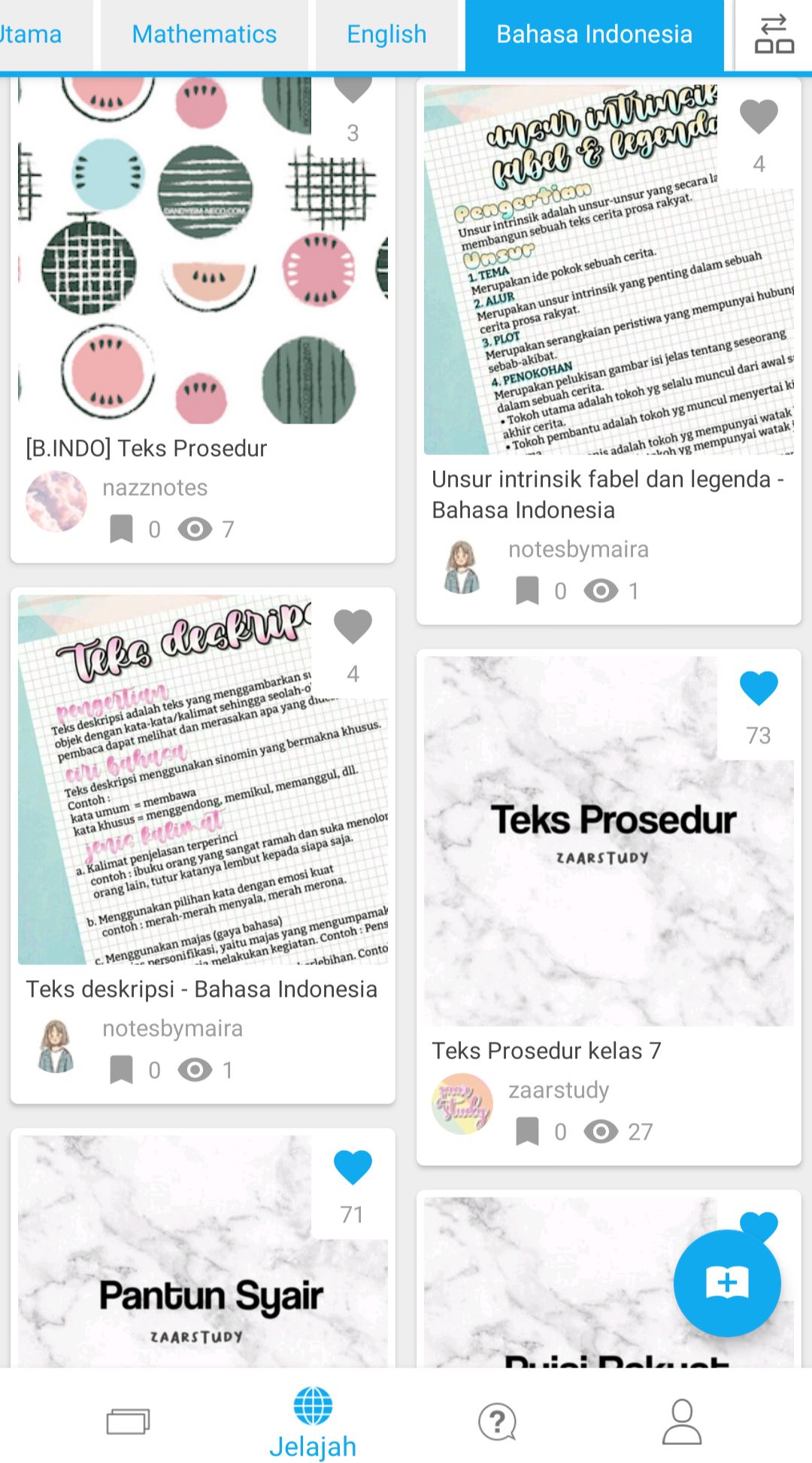Open the Q&A question mark tab
The image size is (812, 1463).
(497, 1422)
